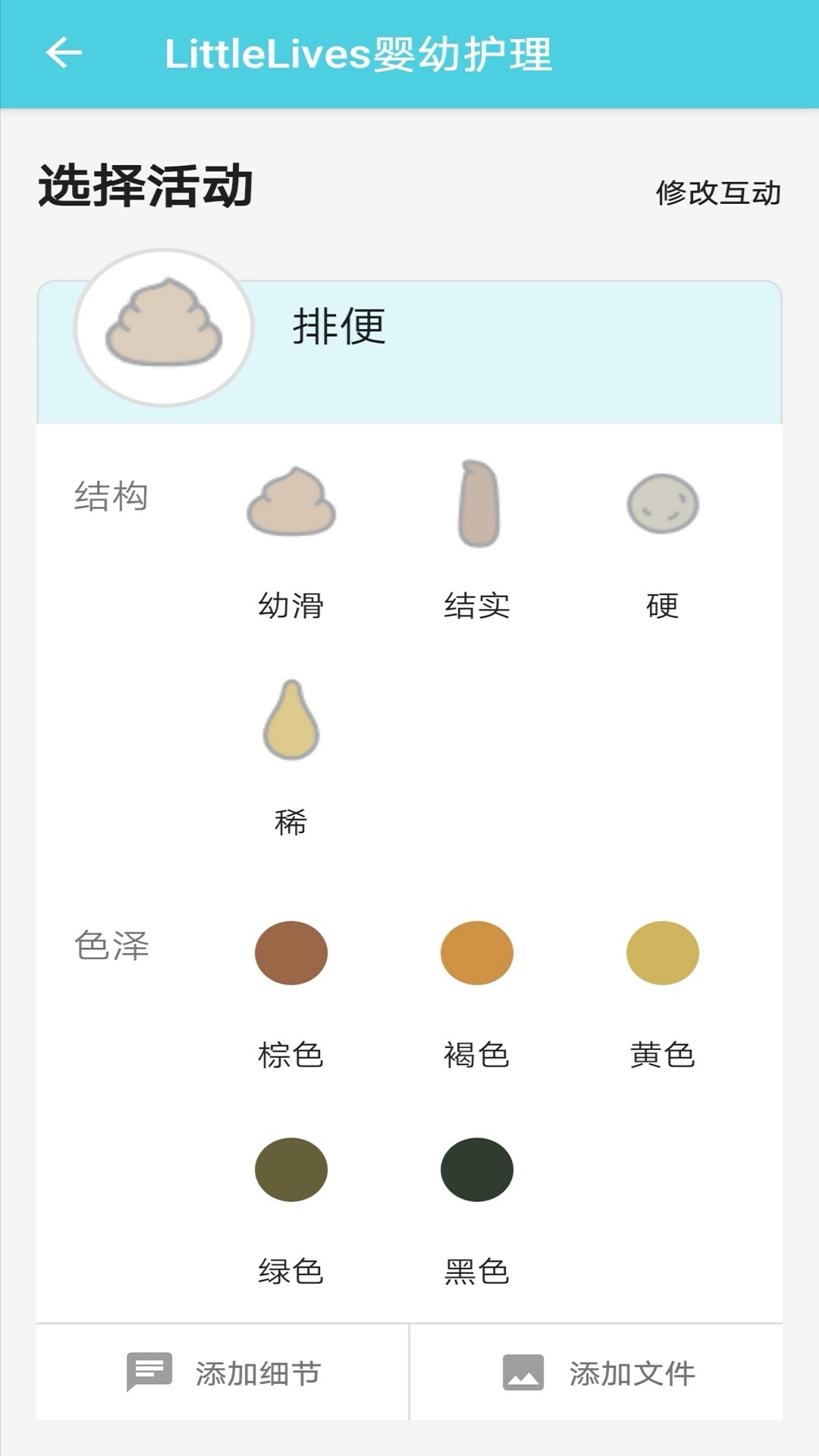Click the 排便 activity poop icon
819x1456 pixels.
point(163,326)
